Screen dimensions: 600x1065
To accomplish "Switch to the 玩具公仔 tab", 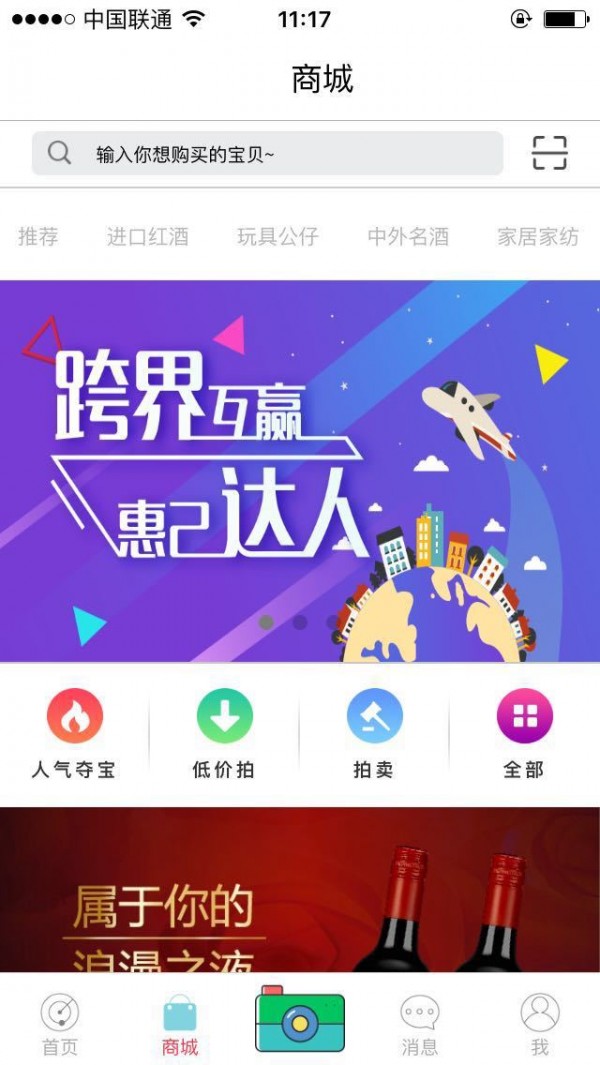I will point(278,237).
